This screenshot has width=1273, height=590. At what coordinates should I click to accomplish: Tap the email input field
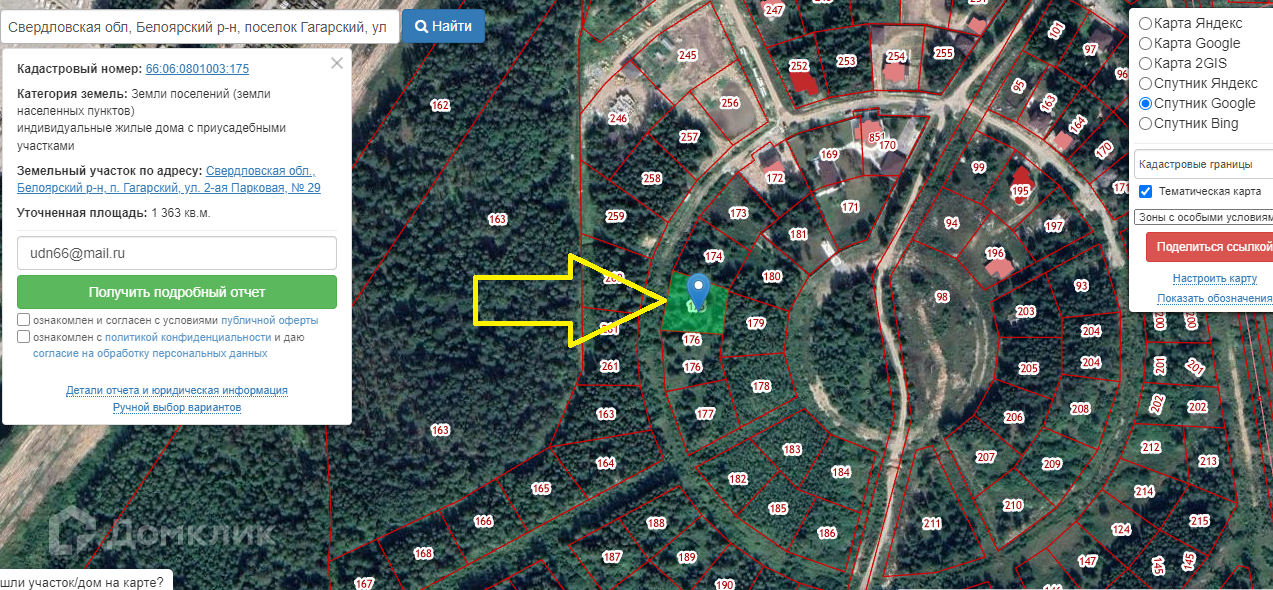pos(177,253)
